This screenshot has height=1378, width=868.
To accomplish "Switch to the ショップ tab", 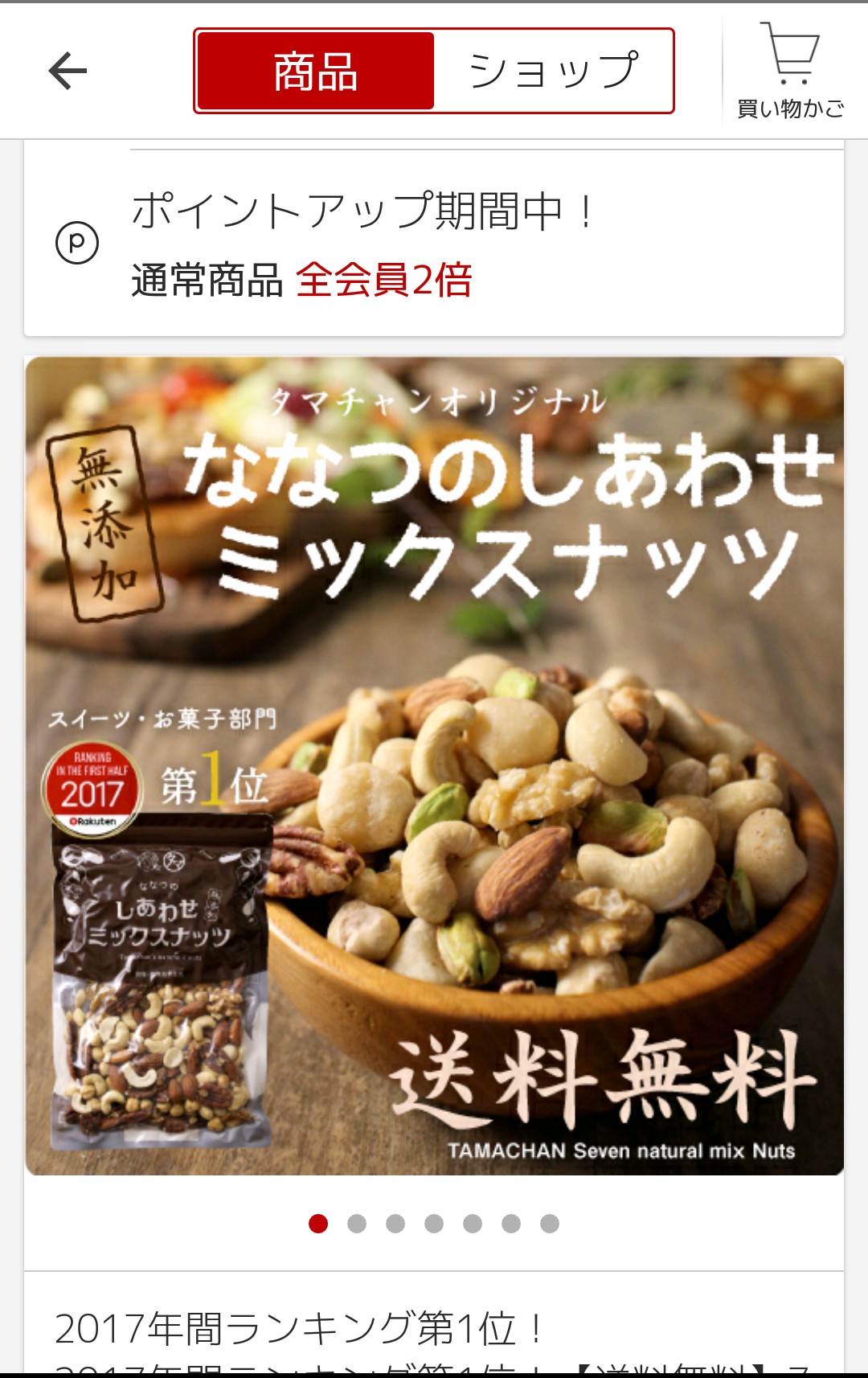I will [553, 72].
